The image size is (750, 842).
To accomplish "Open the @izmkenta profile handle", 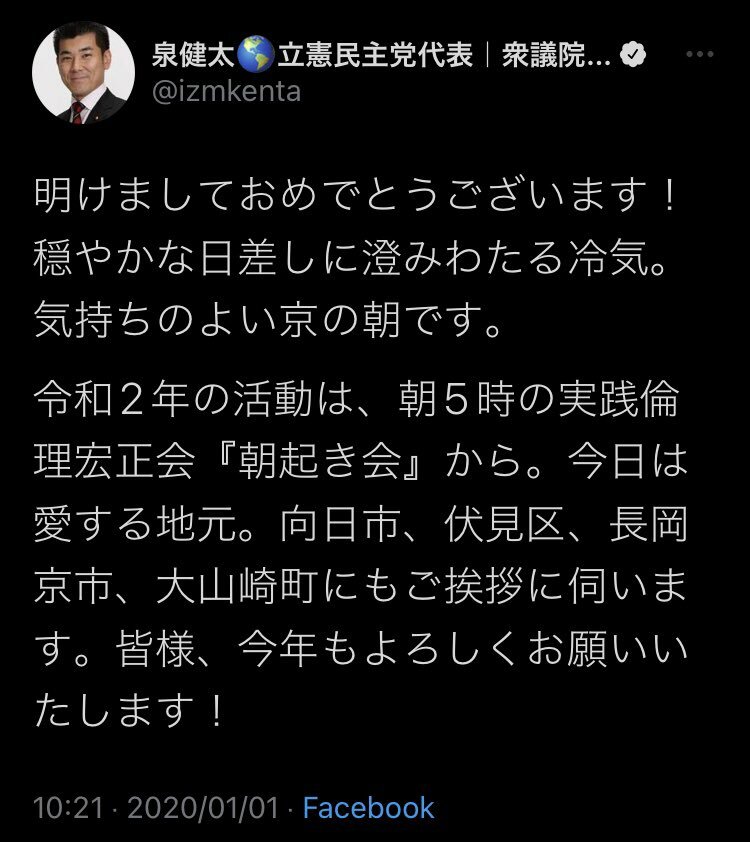I will click(225, 94).
